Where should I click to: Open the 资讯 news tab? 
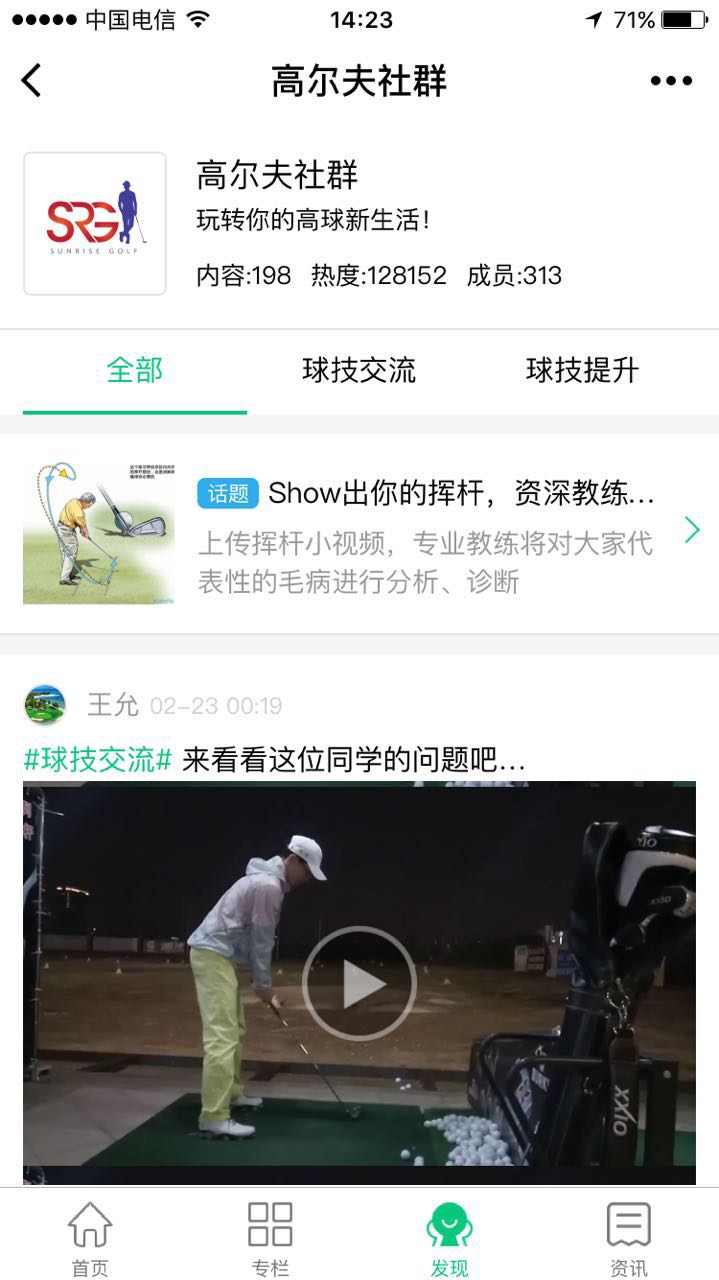click(629, 1238)
